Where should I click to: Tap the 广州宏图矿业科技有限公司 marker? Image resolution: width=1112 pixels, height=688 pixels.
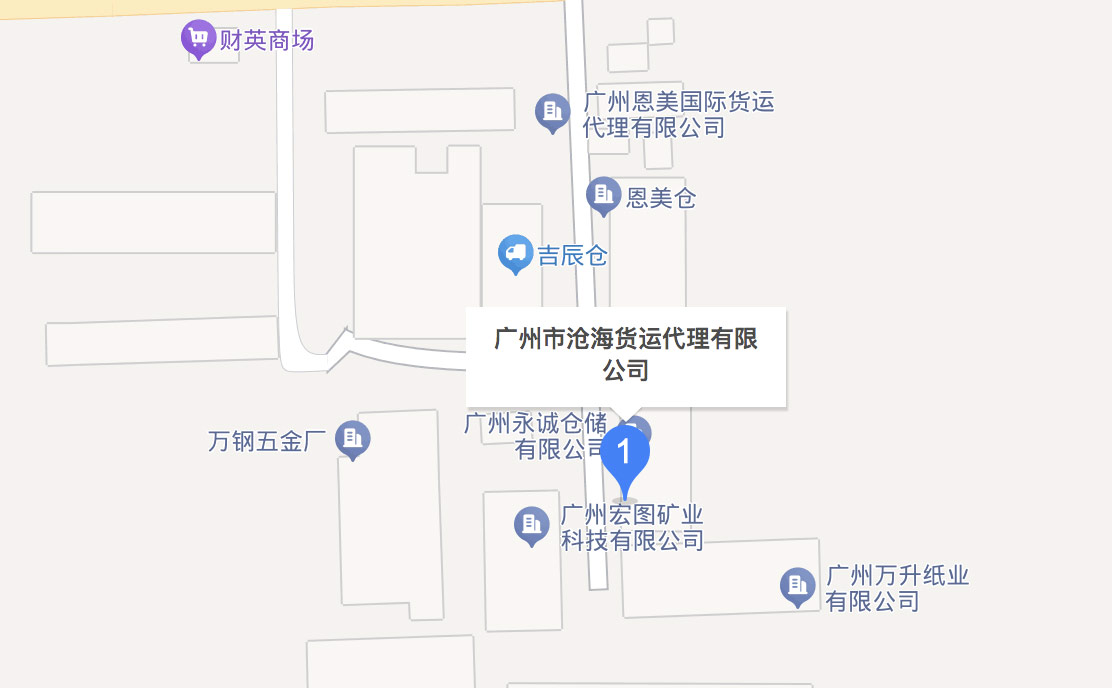(x=531, y=525)
